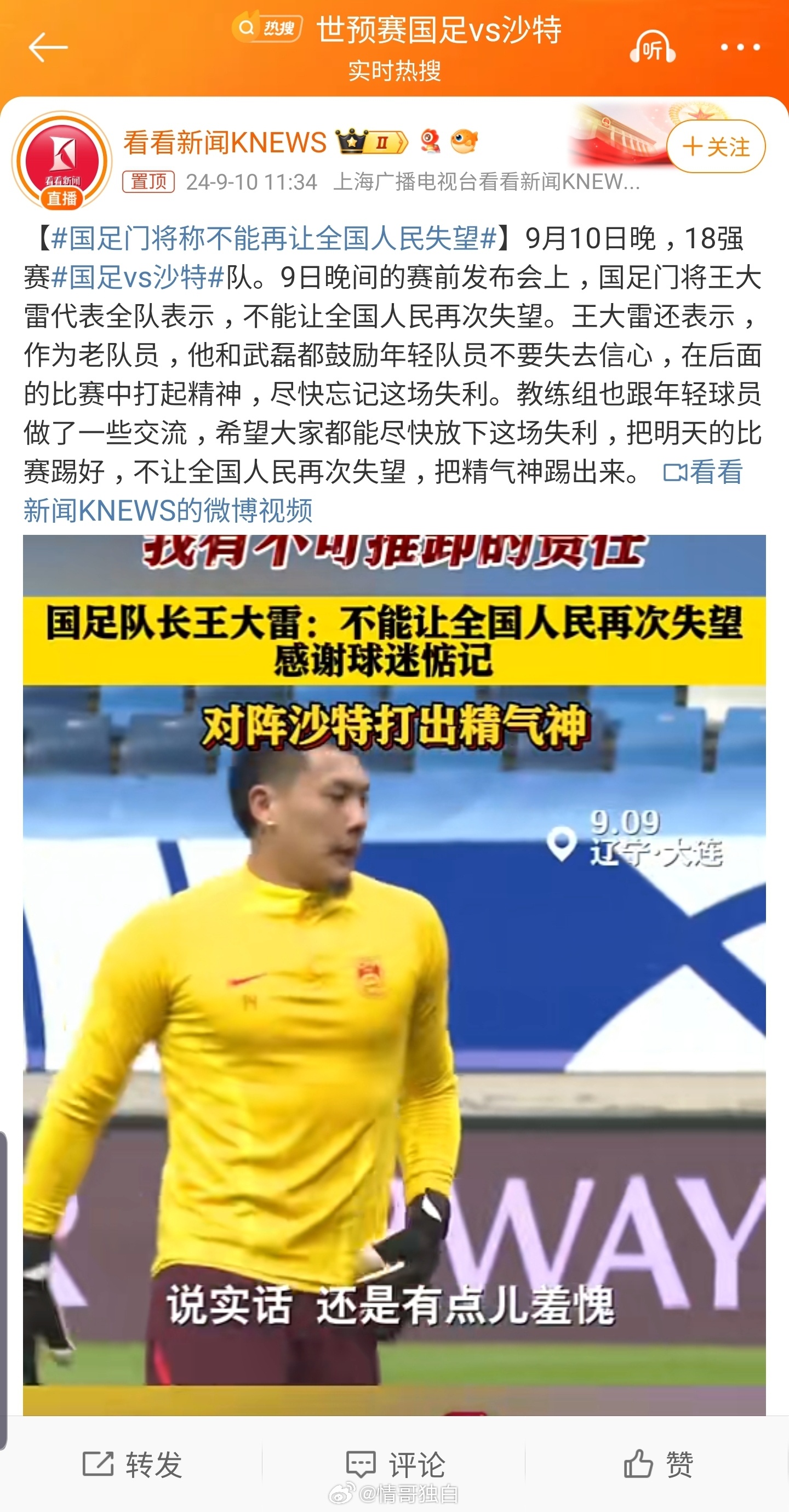
Task: Play the Wang Dalei video thumbnail
Action: [394, 974]
